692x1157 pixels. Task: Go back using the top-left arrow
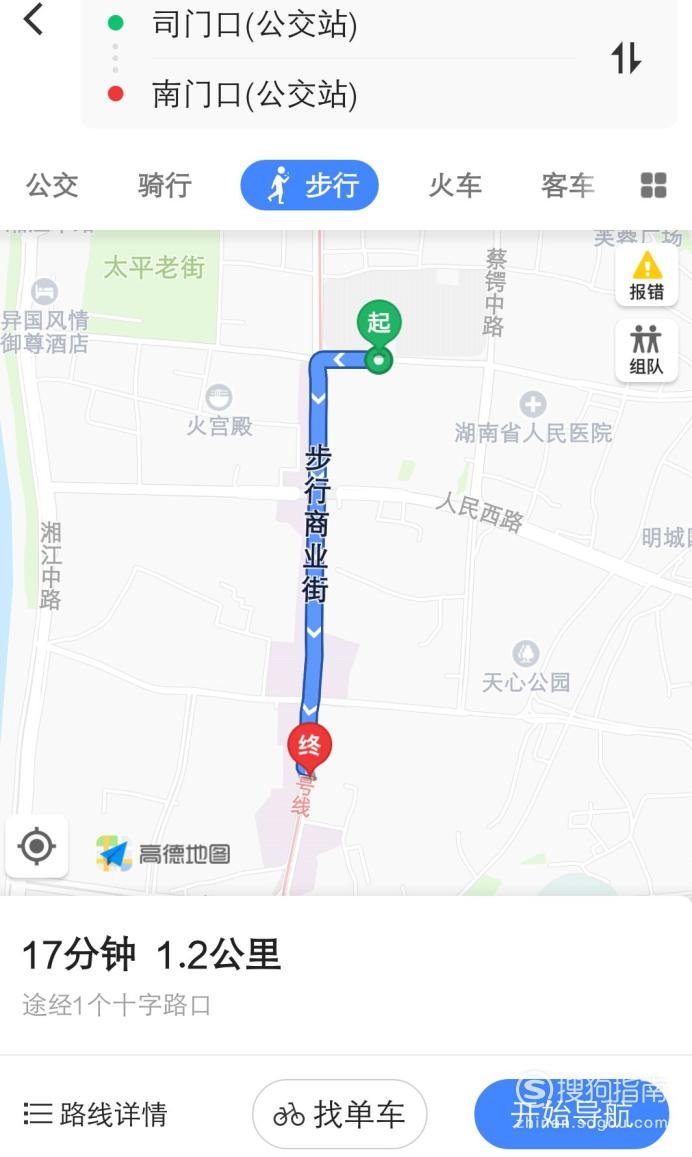(33, 20)
